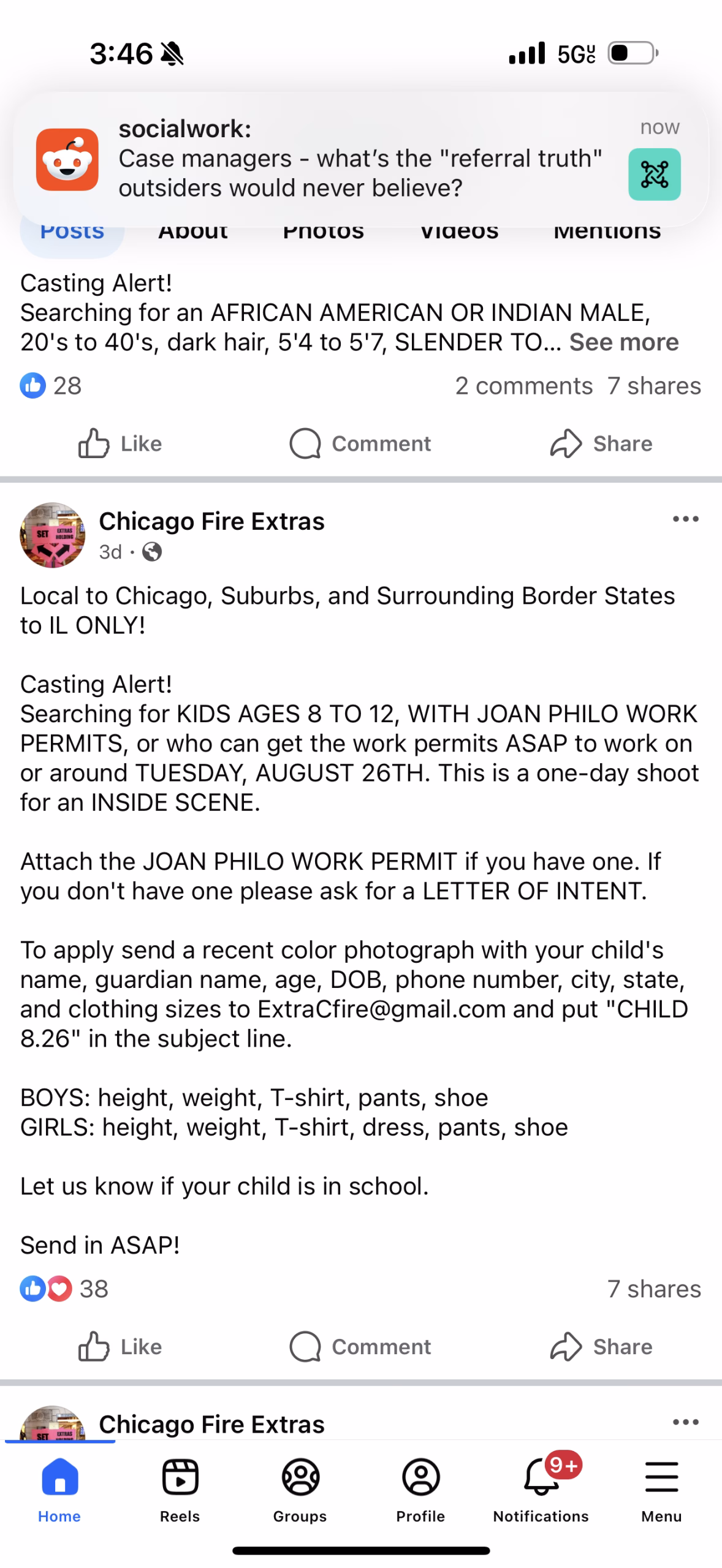Open options menu for the kids casting post

click(x=685, y=519)
